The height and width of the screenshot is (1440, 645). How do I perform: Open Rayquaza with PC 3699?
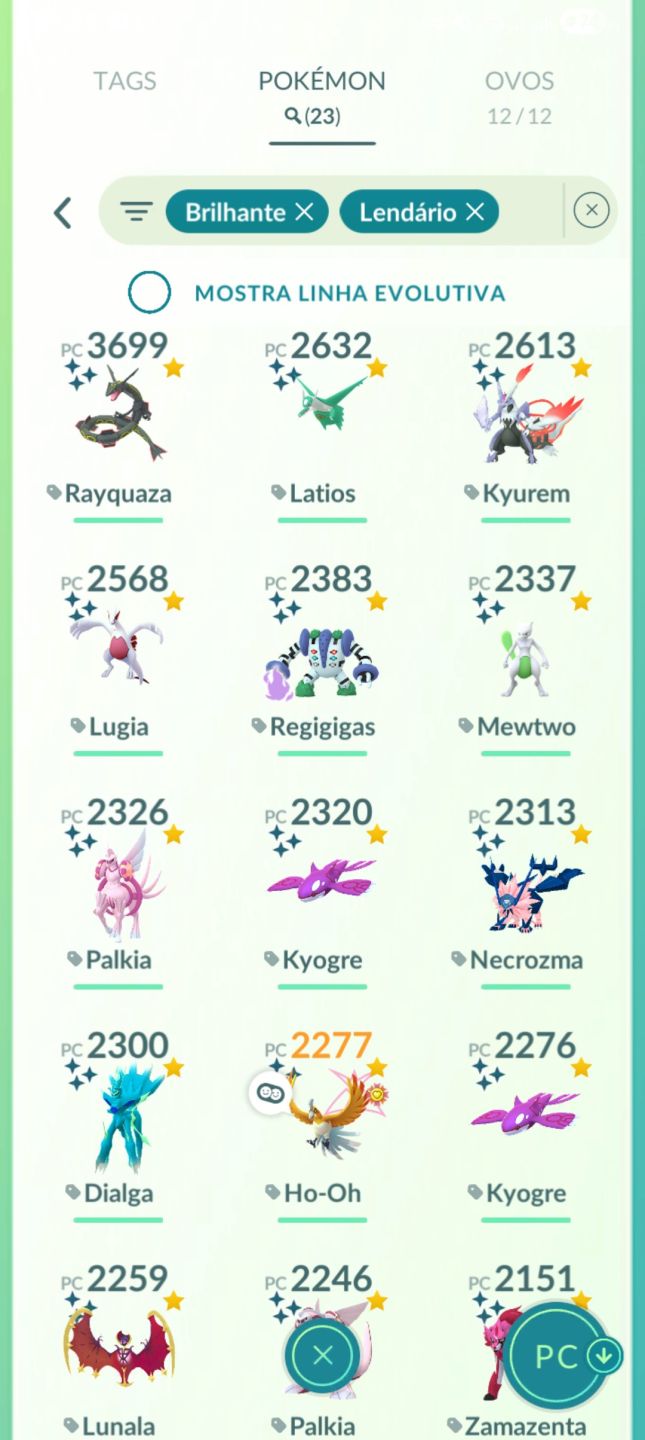pos(118,423)
